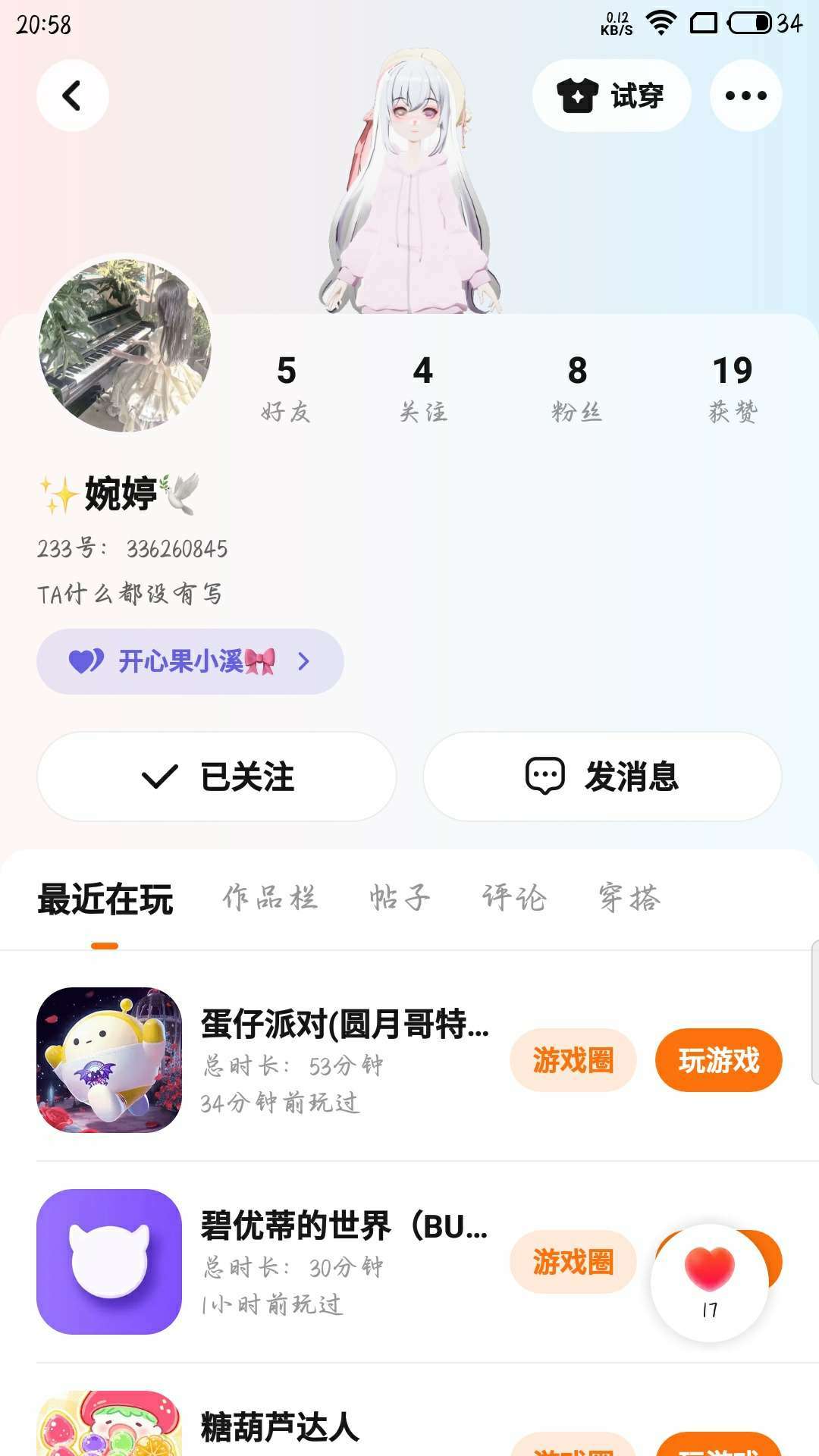Open 游戏圈 for 蛋仔派对

click(x=573, y=1060)
